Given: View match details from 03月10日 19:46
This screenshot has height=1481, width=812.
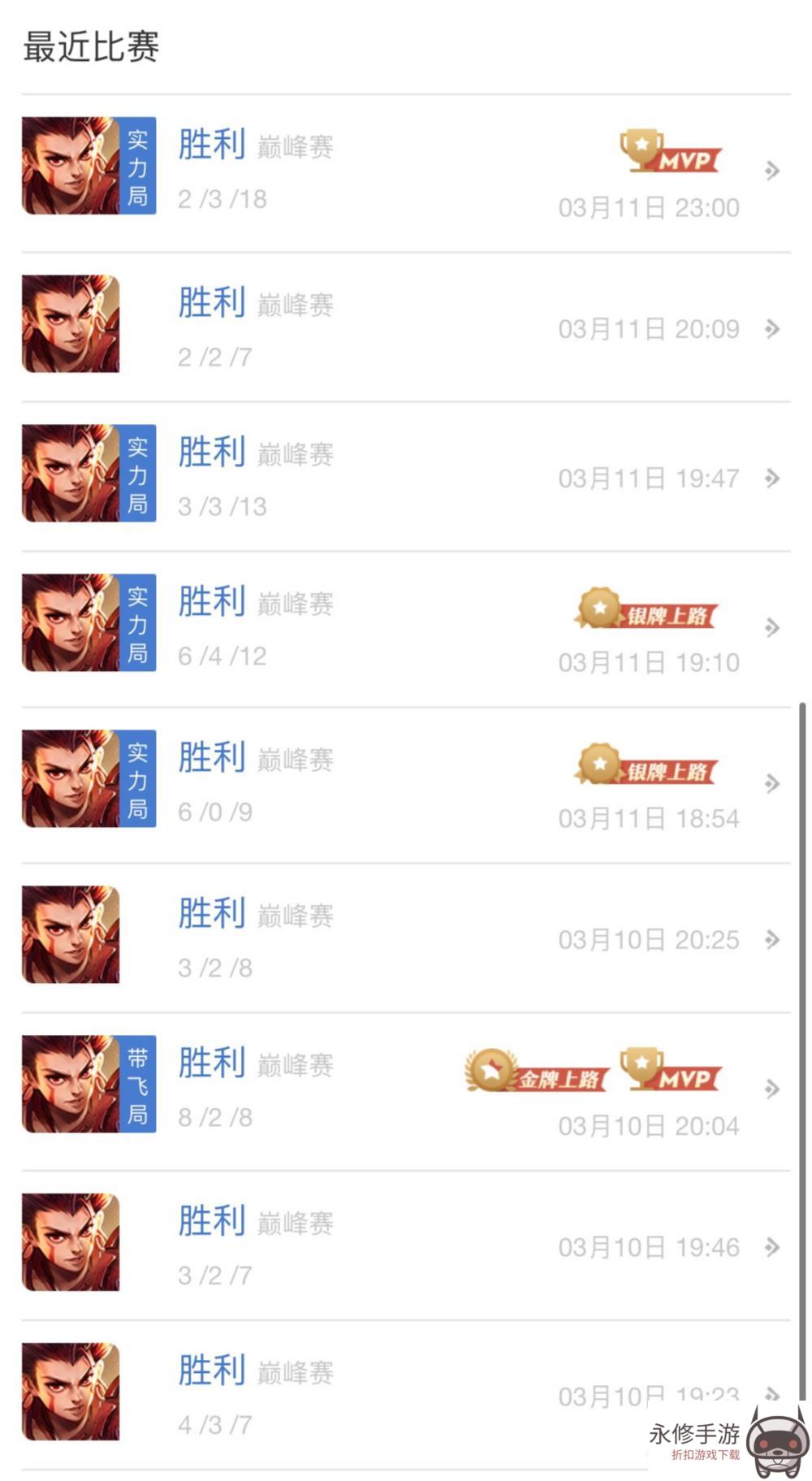Looking at the screenshot, I should (x=406, y=1246).
